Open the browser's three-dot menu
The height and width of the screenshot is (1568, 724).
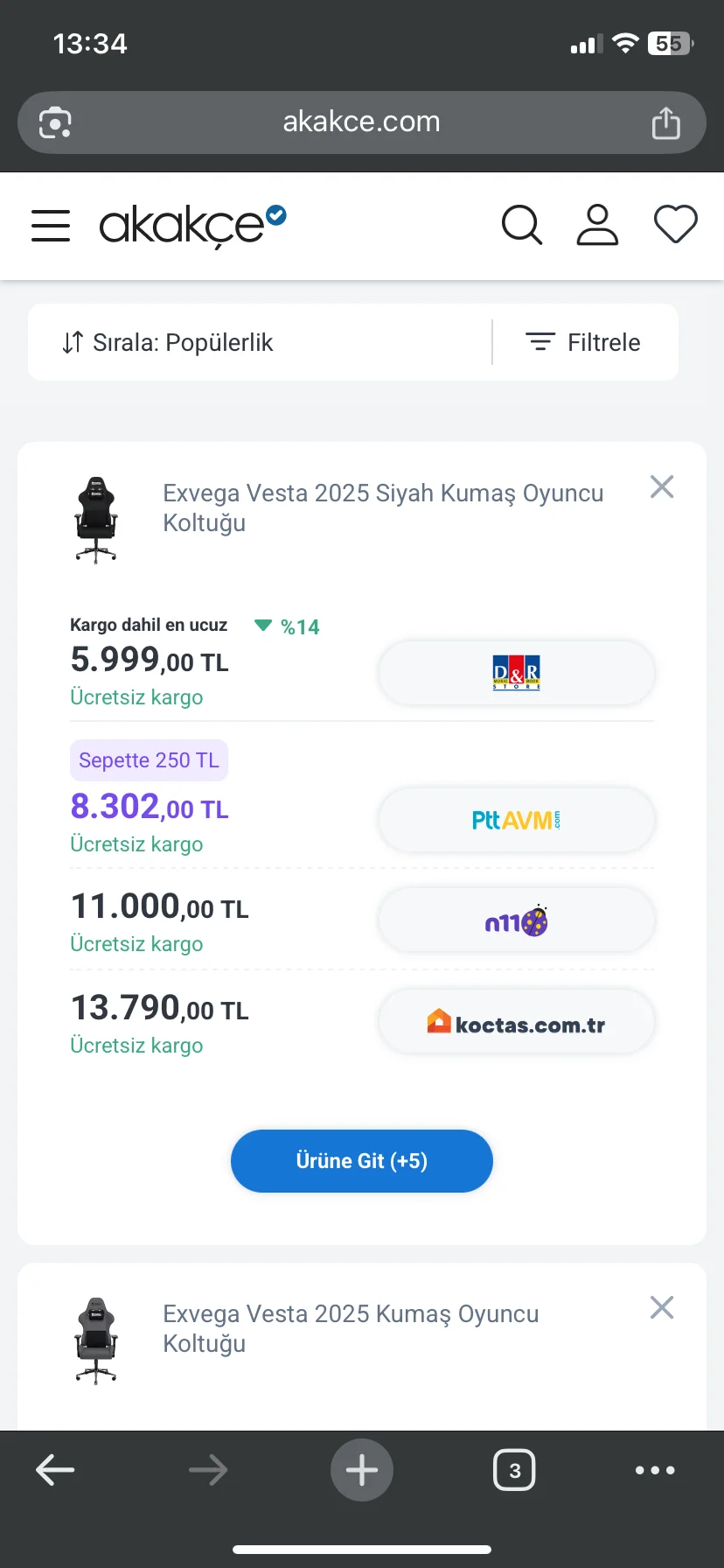(x=655, y=1470)
